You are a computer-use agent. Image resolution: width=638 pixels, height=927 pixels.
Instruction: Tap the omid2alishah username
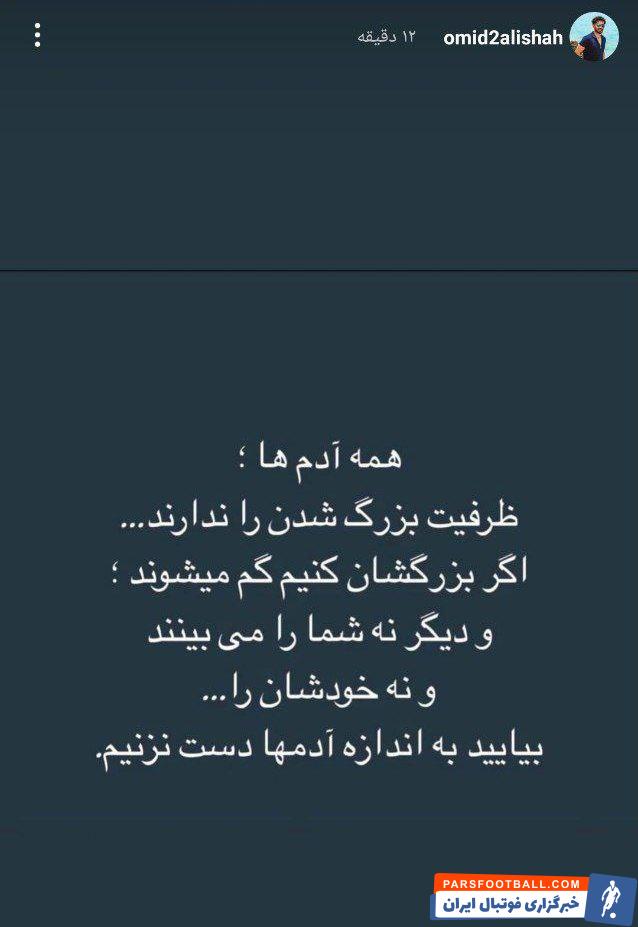click(x=503, y=37)
